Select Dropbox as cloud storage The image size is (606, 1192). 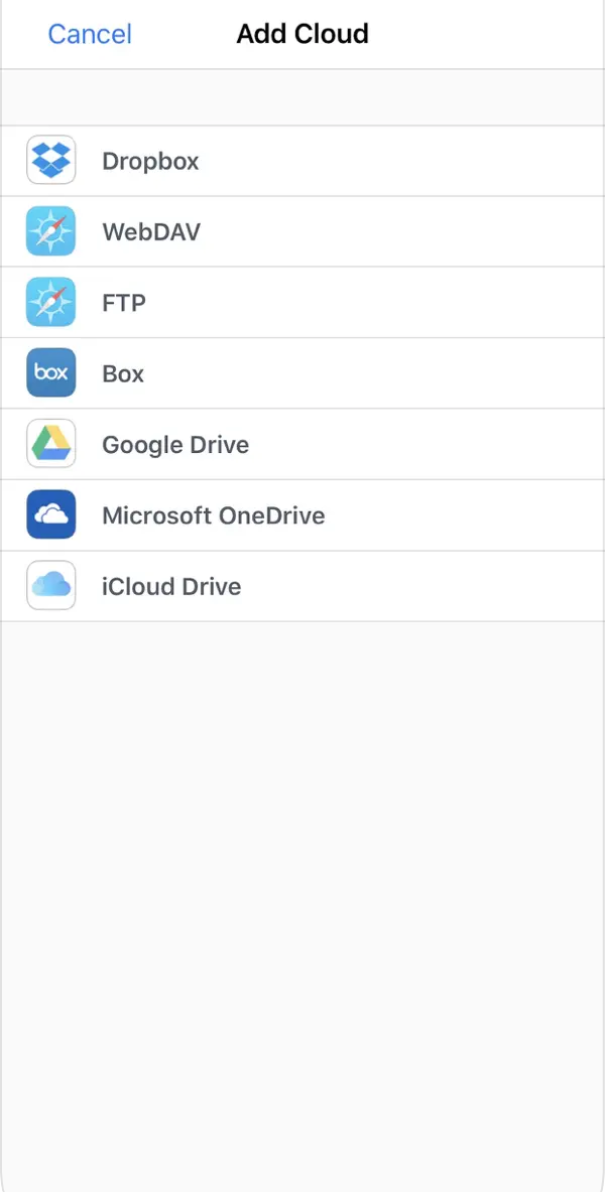(x=150, y=161)
